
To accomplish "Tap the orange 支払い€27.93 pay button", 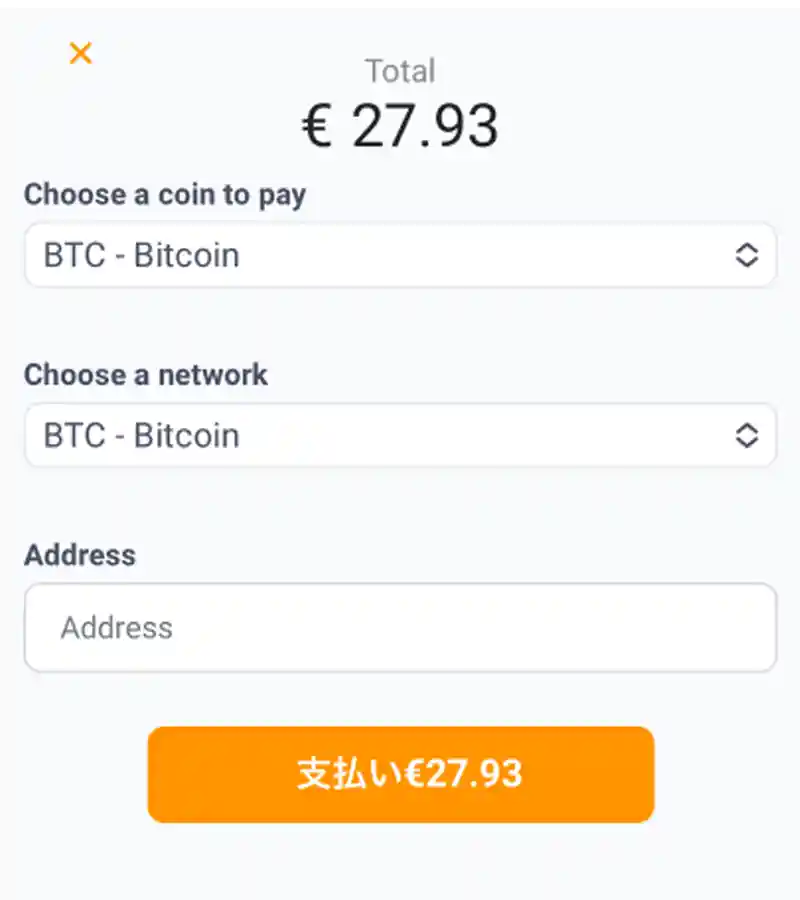I will tap(400, 774).
